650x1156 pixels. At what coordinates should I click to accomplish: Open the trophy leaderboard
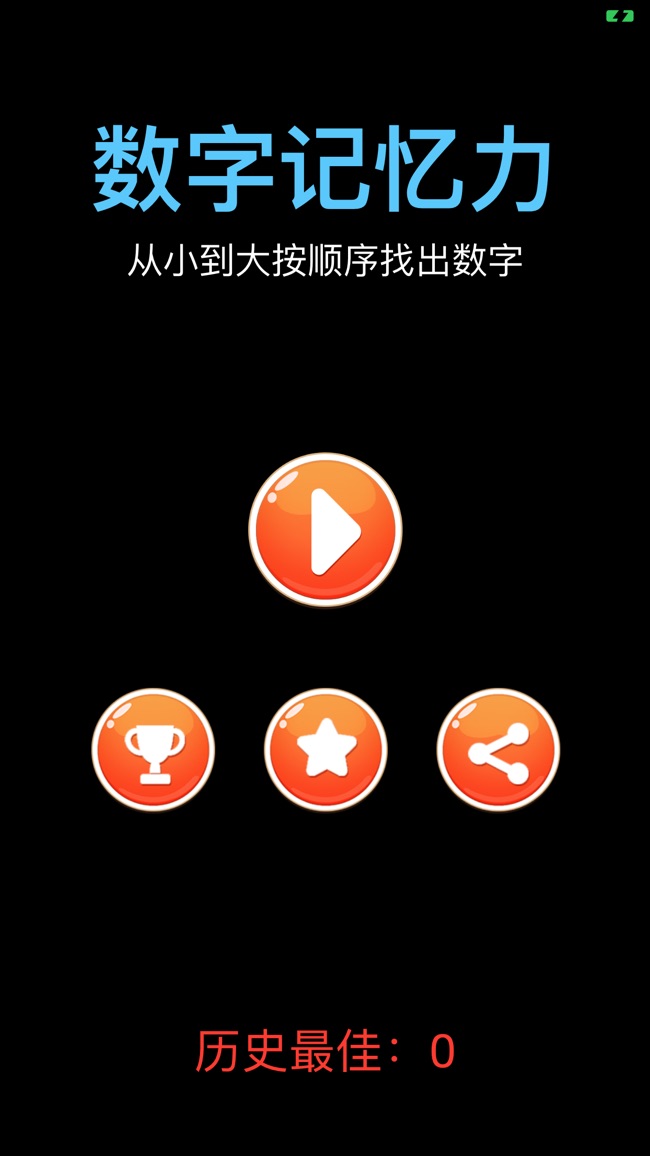click(153, 750)
